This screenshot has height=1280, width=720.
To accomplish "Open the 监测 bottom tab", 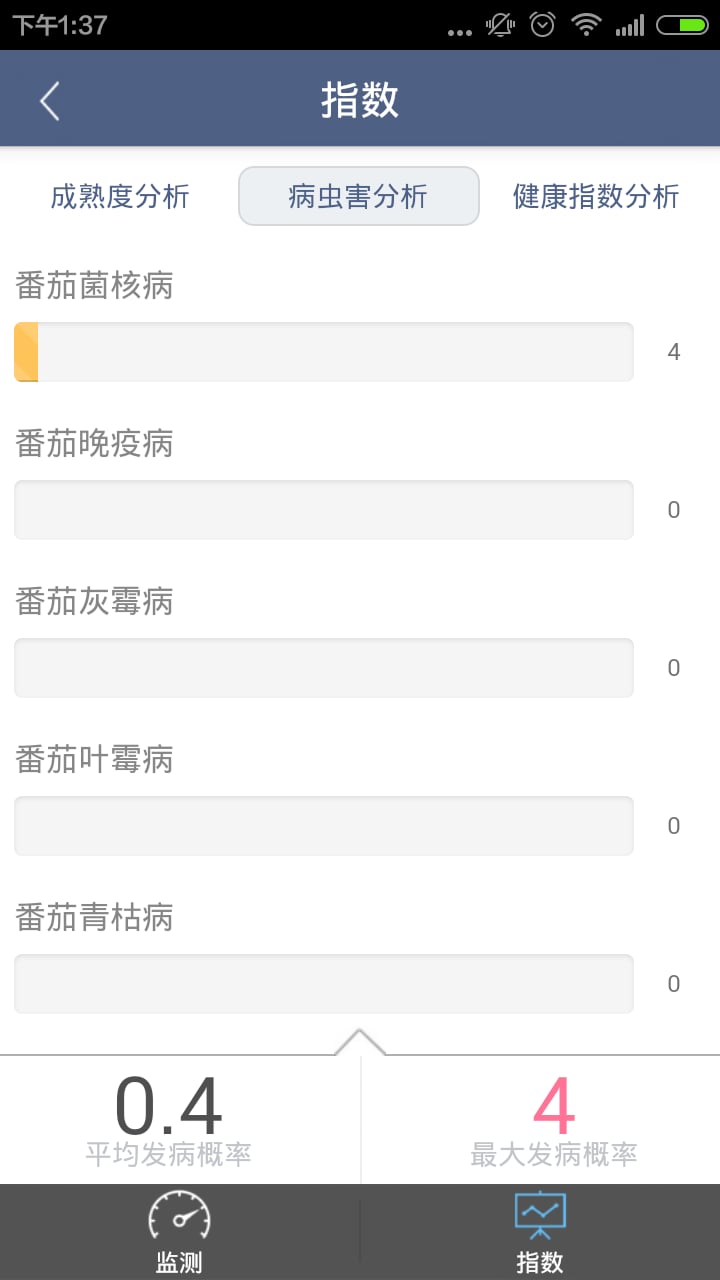I will coord(180,1232).
